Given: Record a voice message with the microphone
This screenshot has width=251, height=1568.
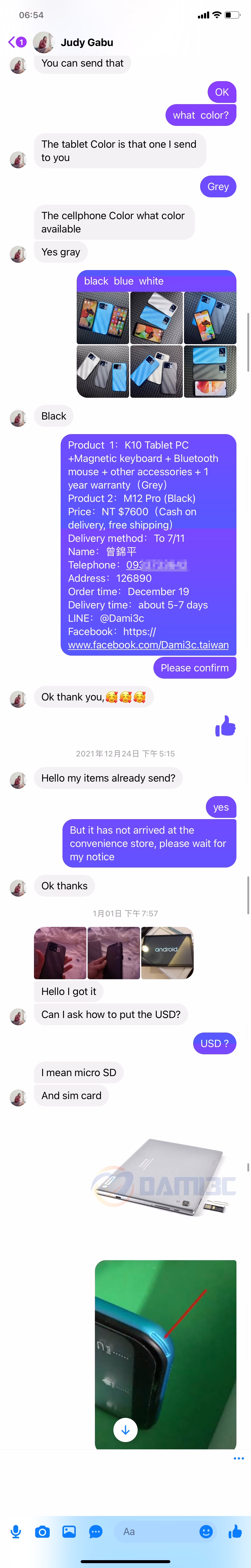Looking at the screenshot, I should pyautogui.click(x=16, y=1532).
